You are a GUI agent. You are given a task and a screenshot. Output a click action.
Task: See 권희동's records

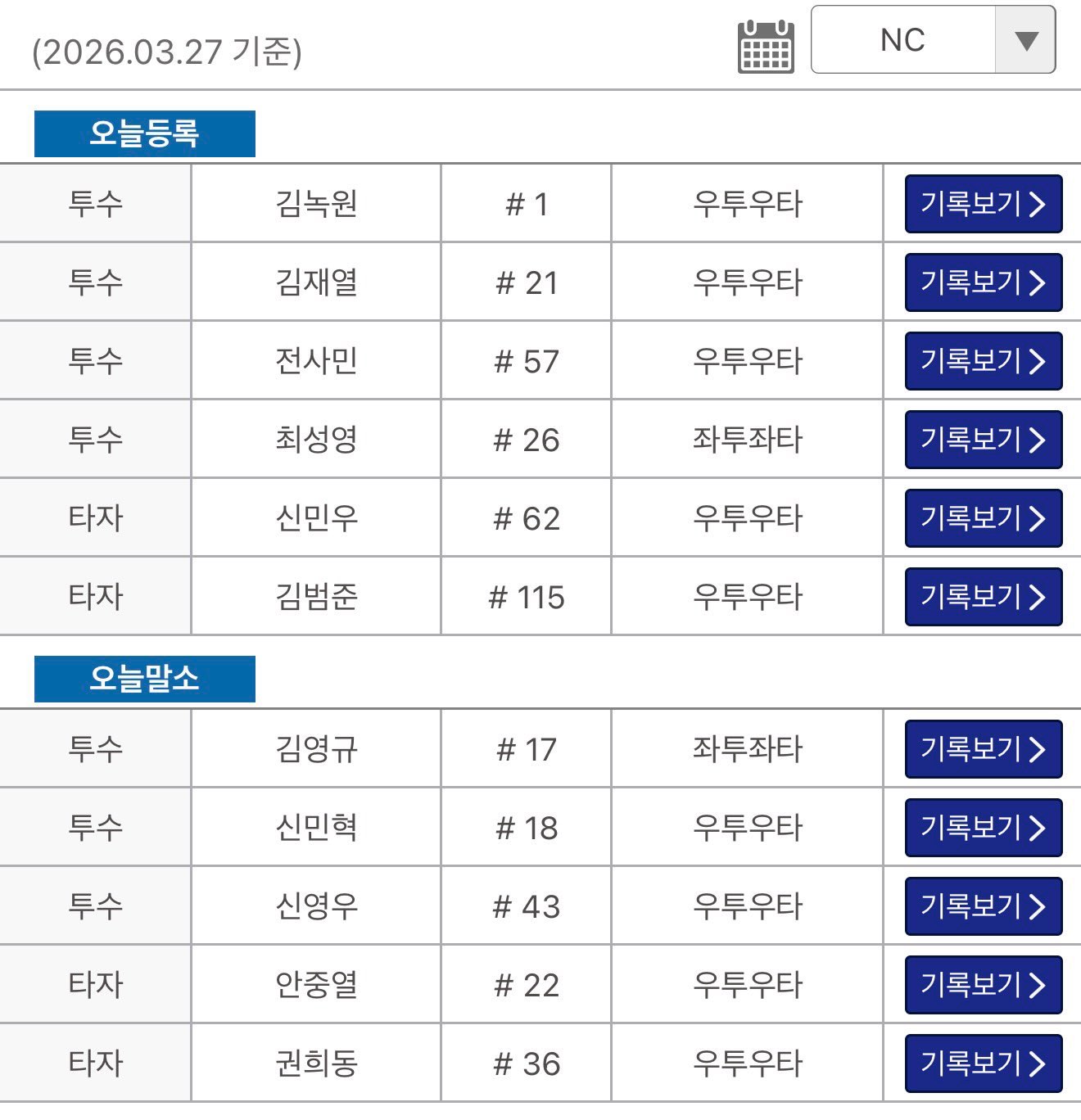point(983,1064)
